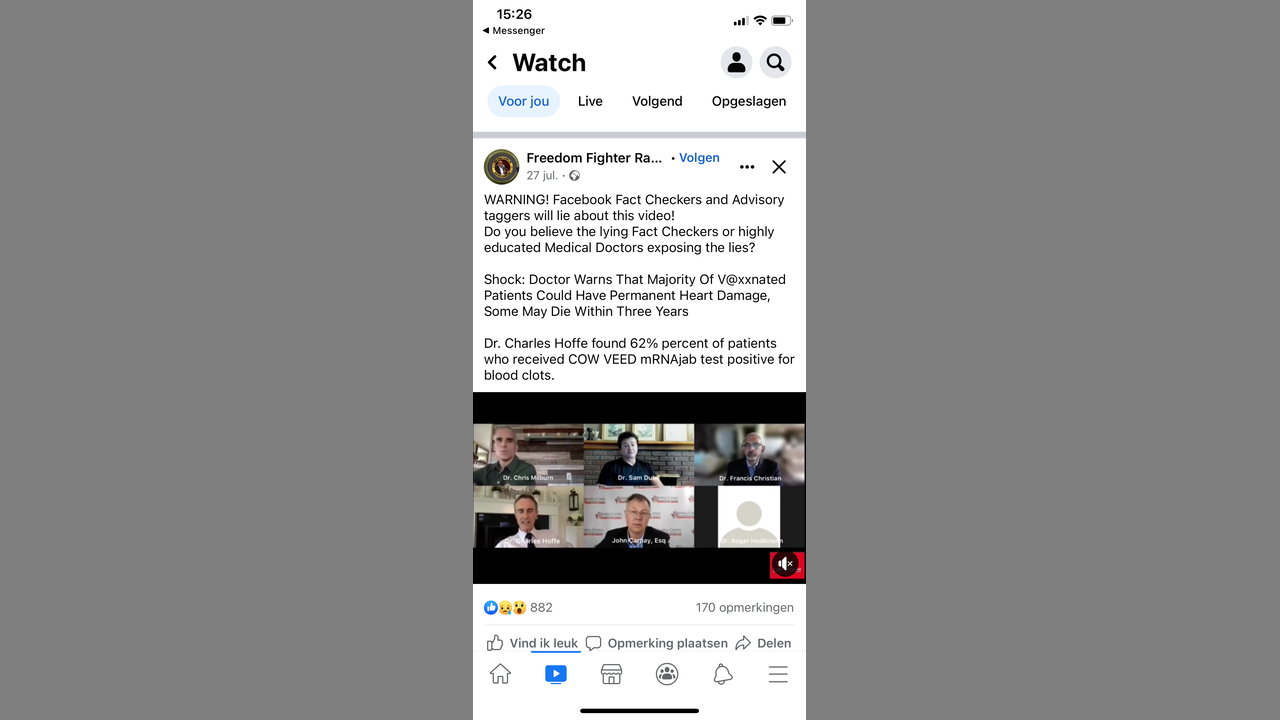1280x720 pixels.
Task: Play the doctors panel video
Action: (x=639, y=486)
